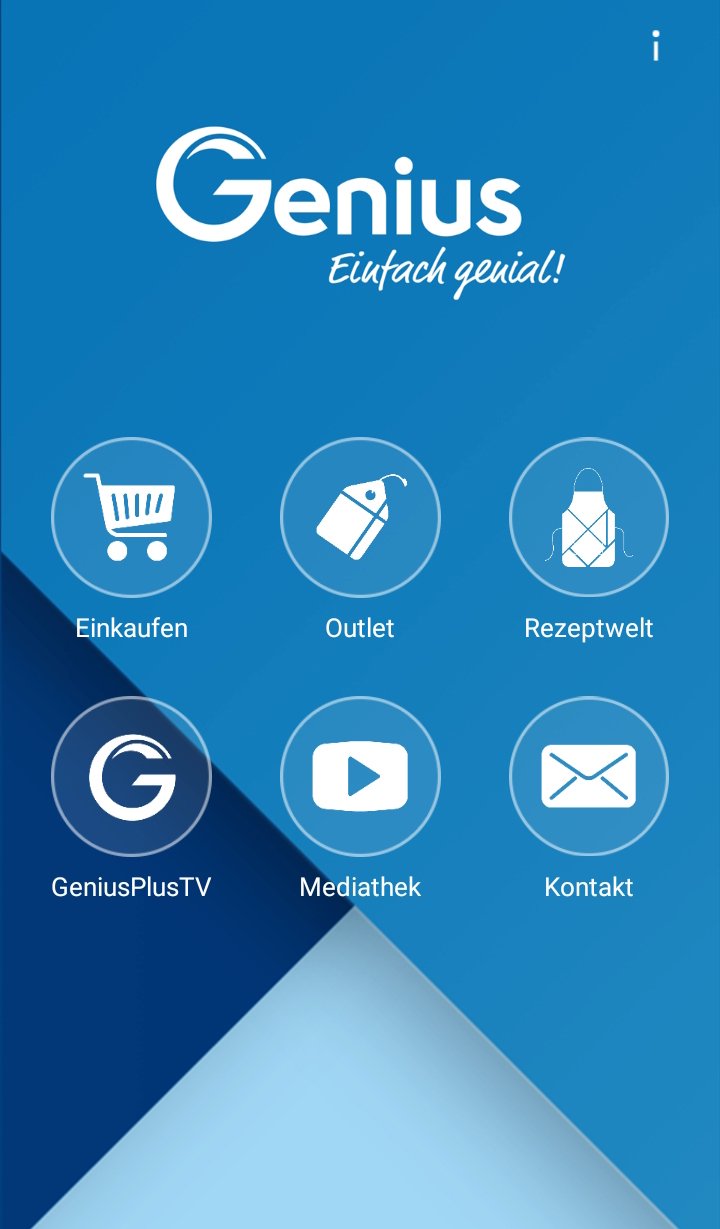Open Kontakt by its text label
Screen dimensions: 720x1229
[588, 886]
